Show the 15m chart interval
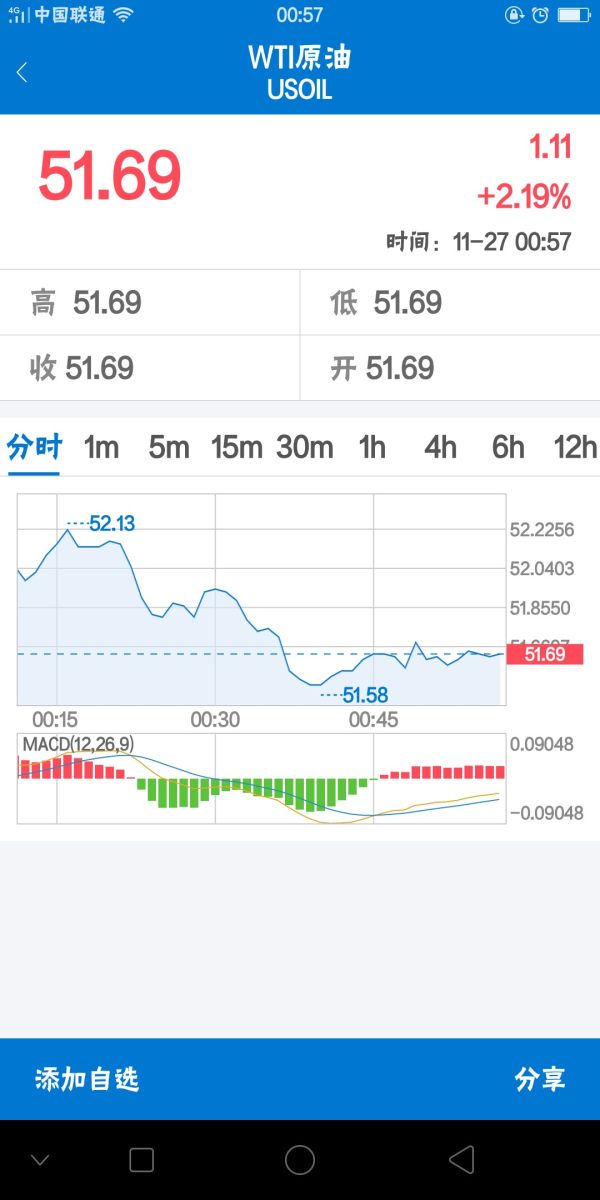The image size is (600, 1200). click(236, 447)
